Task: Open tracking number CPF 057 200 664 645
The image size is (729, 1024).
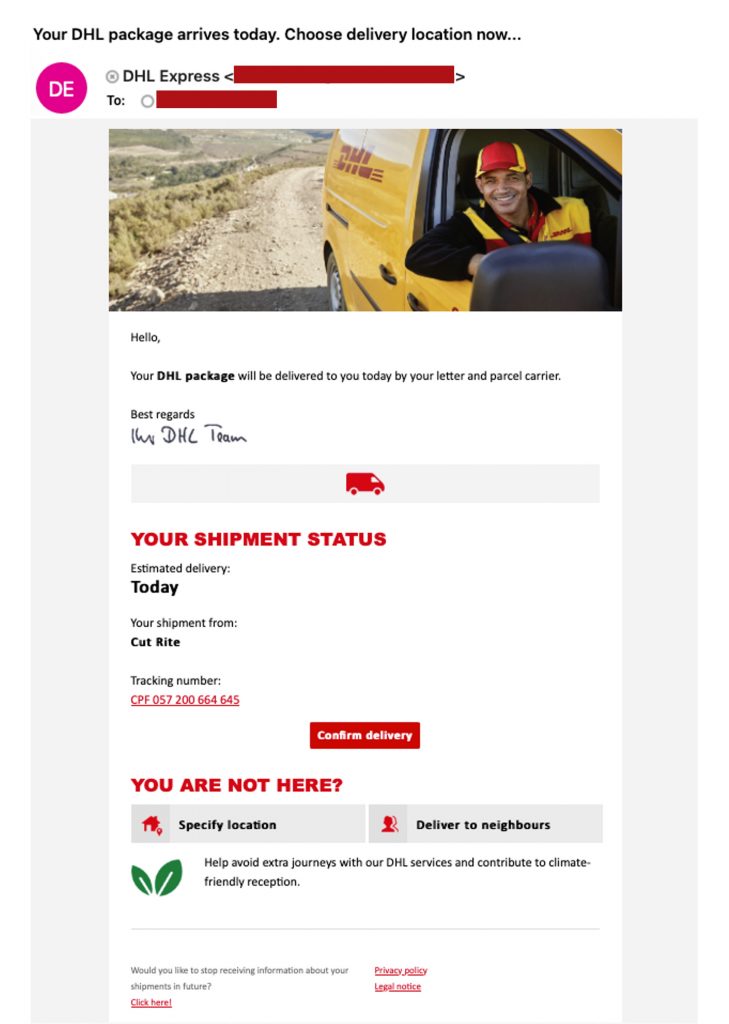Action: pyautogui.click(x=185, y=700)
